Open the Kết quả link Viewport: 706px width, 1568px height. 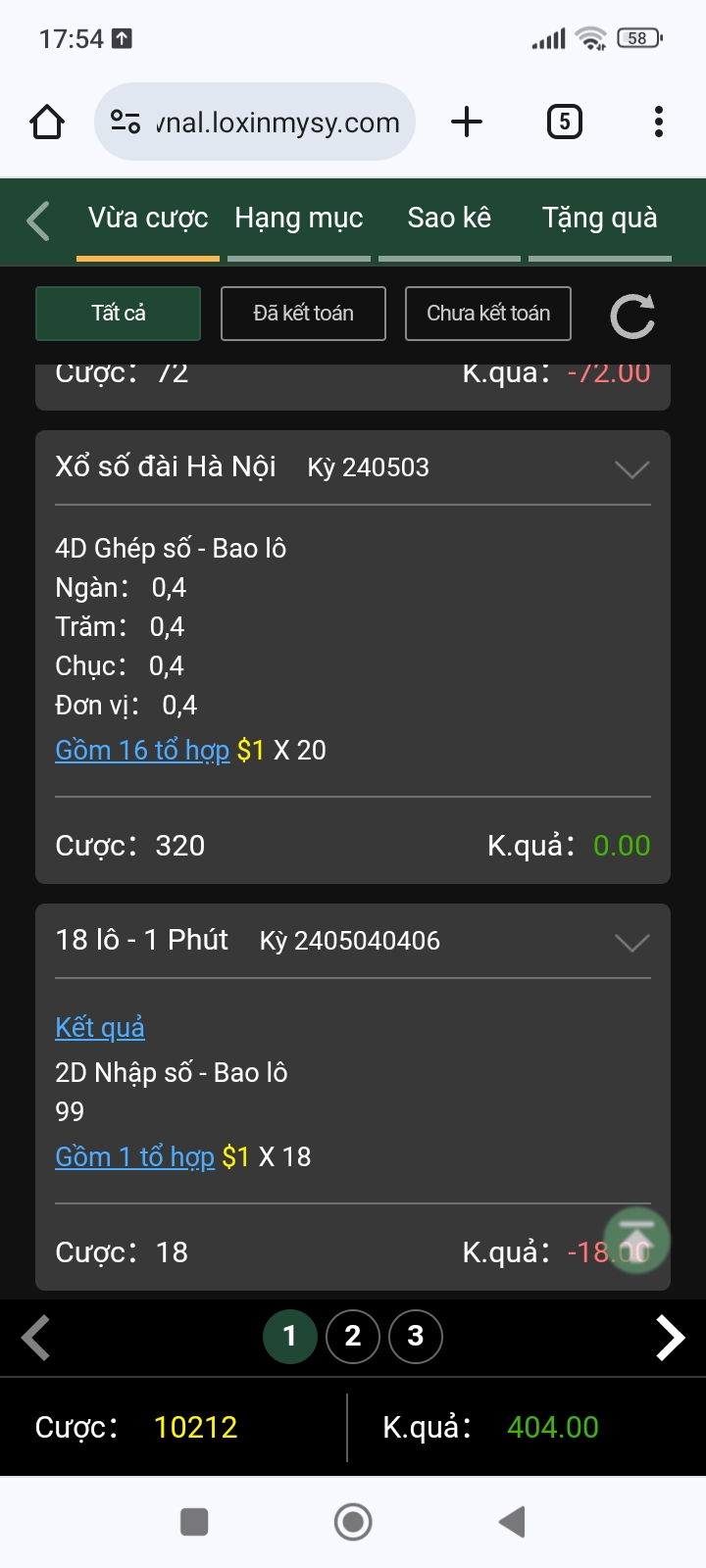click(100, 1027)
